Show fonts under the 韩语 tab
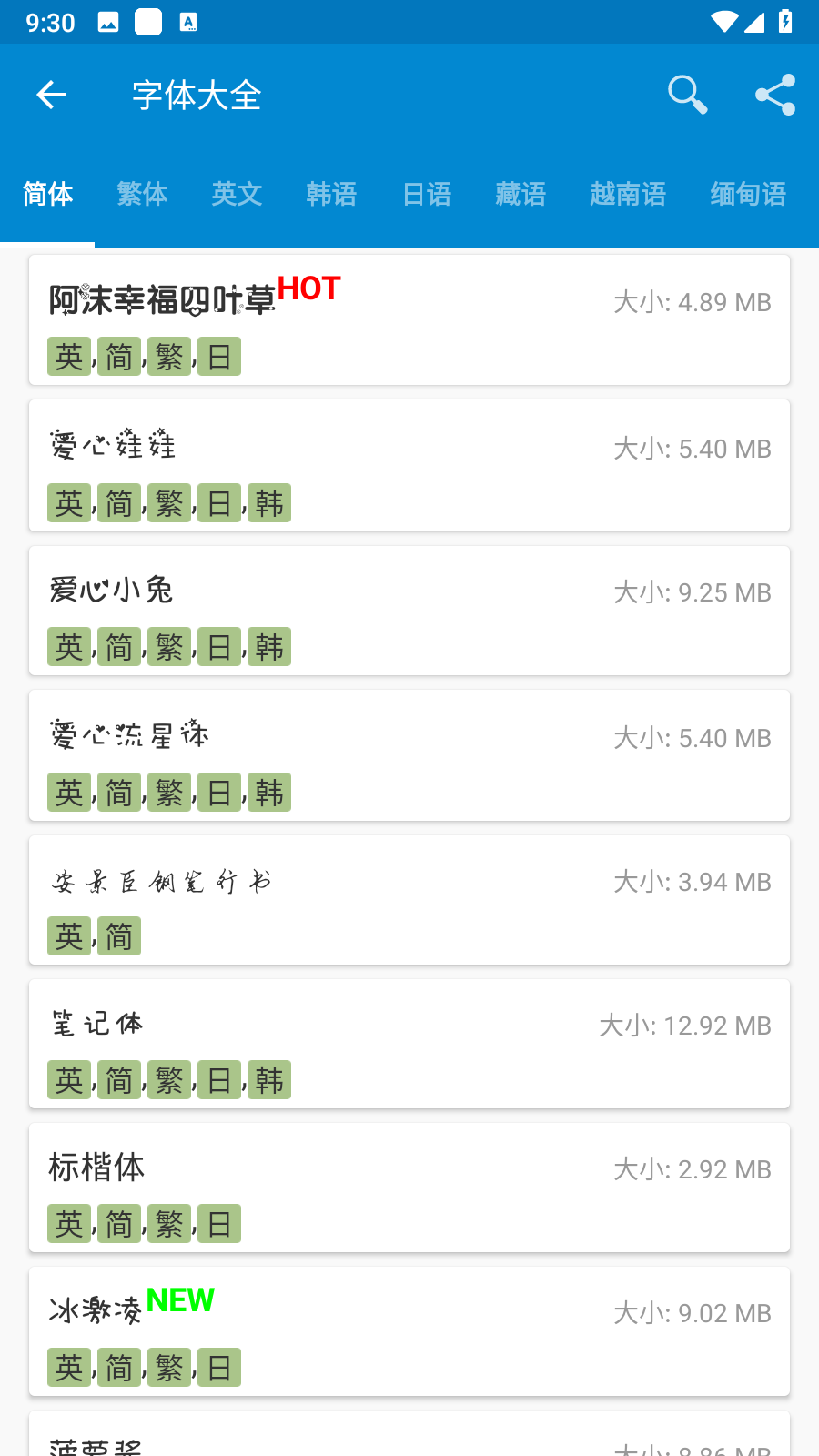This screenshot has width=819, height=1456. 331,194
